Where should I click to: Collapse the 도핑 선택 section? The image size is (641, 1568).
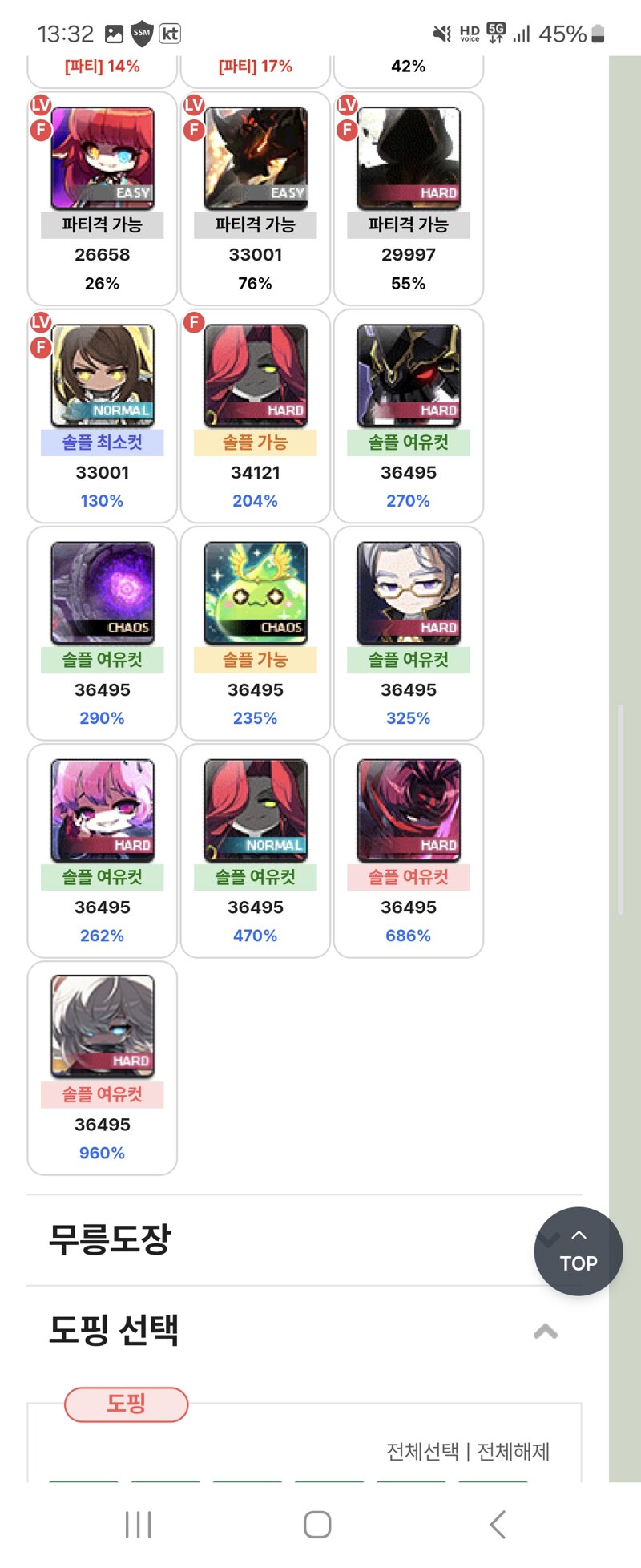[546, 1332]
